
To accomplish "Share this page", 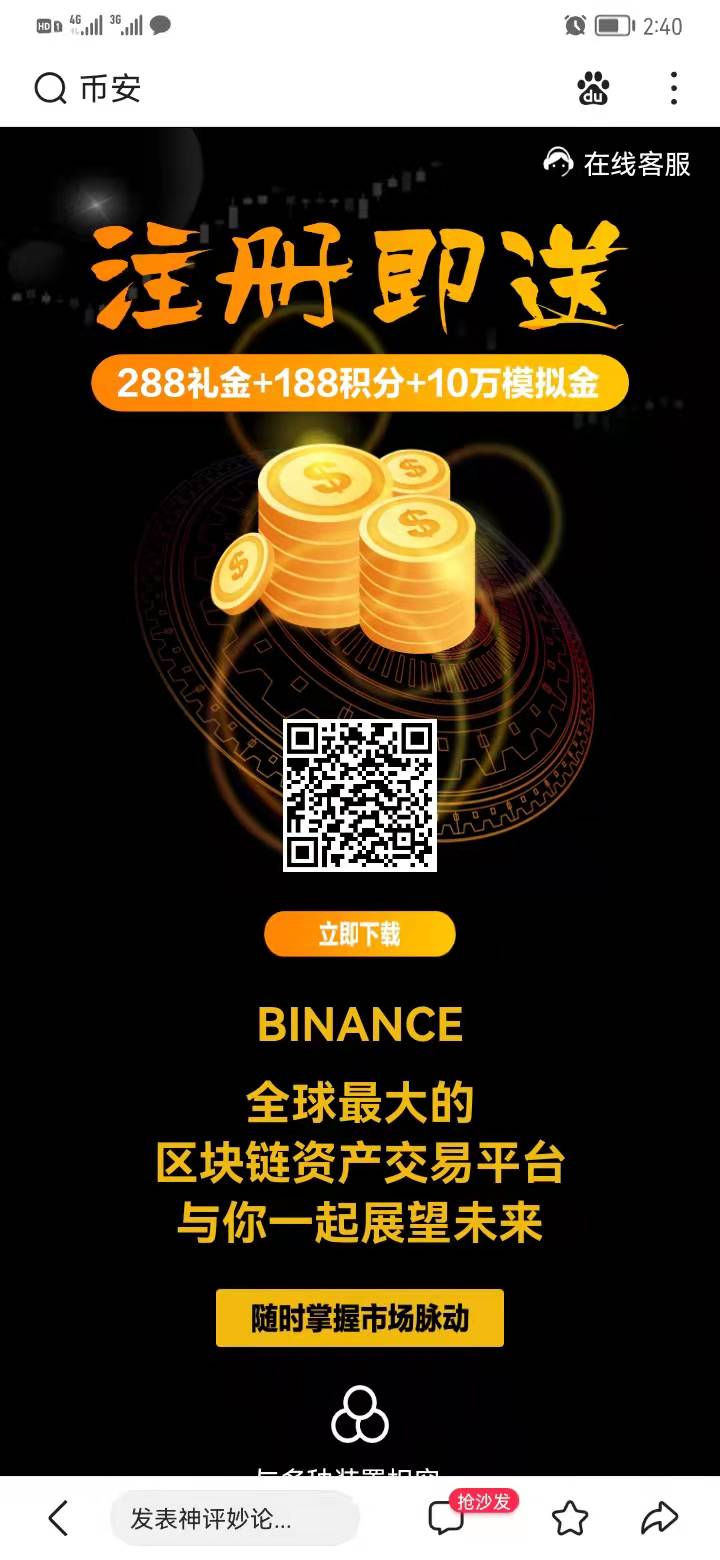I will 659,1518.
